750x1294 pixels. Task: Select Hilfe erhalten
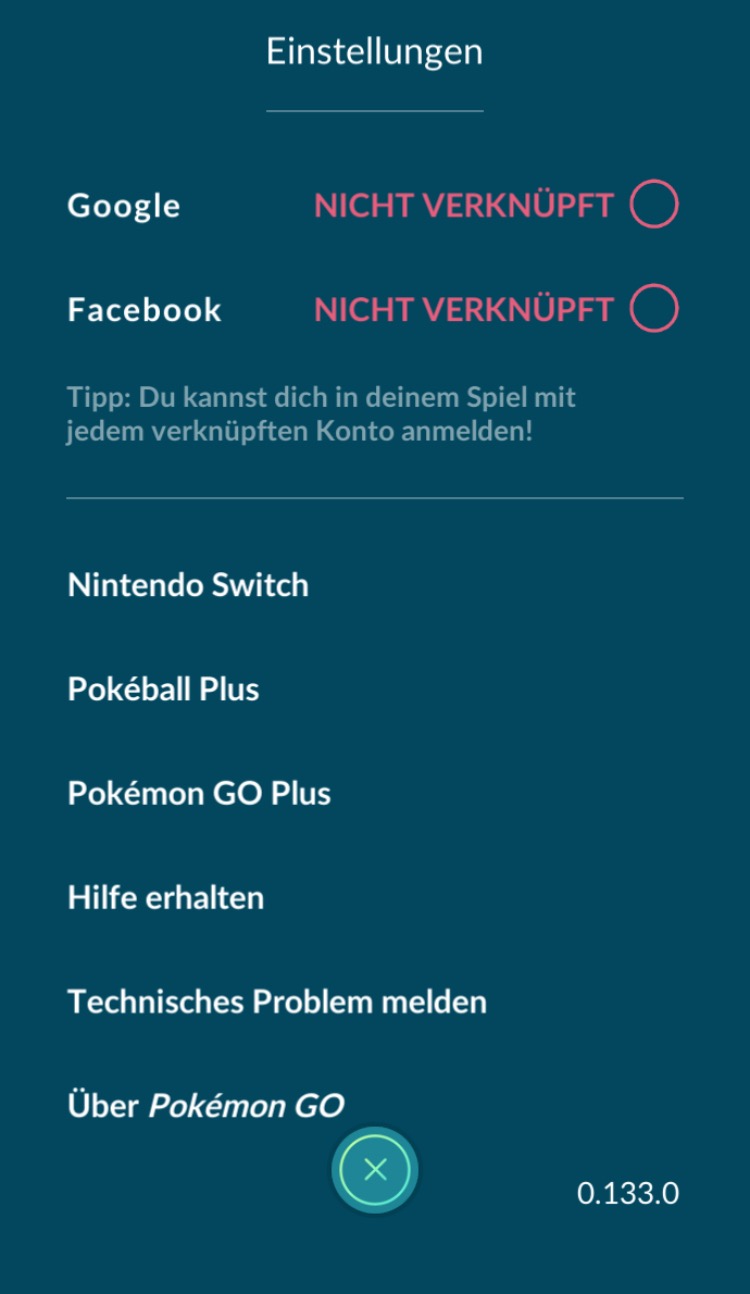point(166,897)
